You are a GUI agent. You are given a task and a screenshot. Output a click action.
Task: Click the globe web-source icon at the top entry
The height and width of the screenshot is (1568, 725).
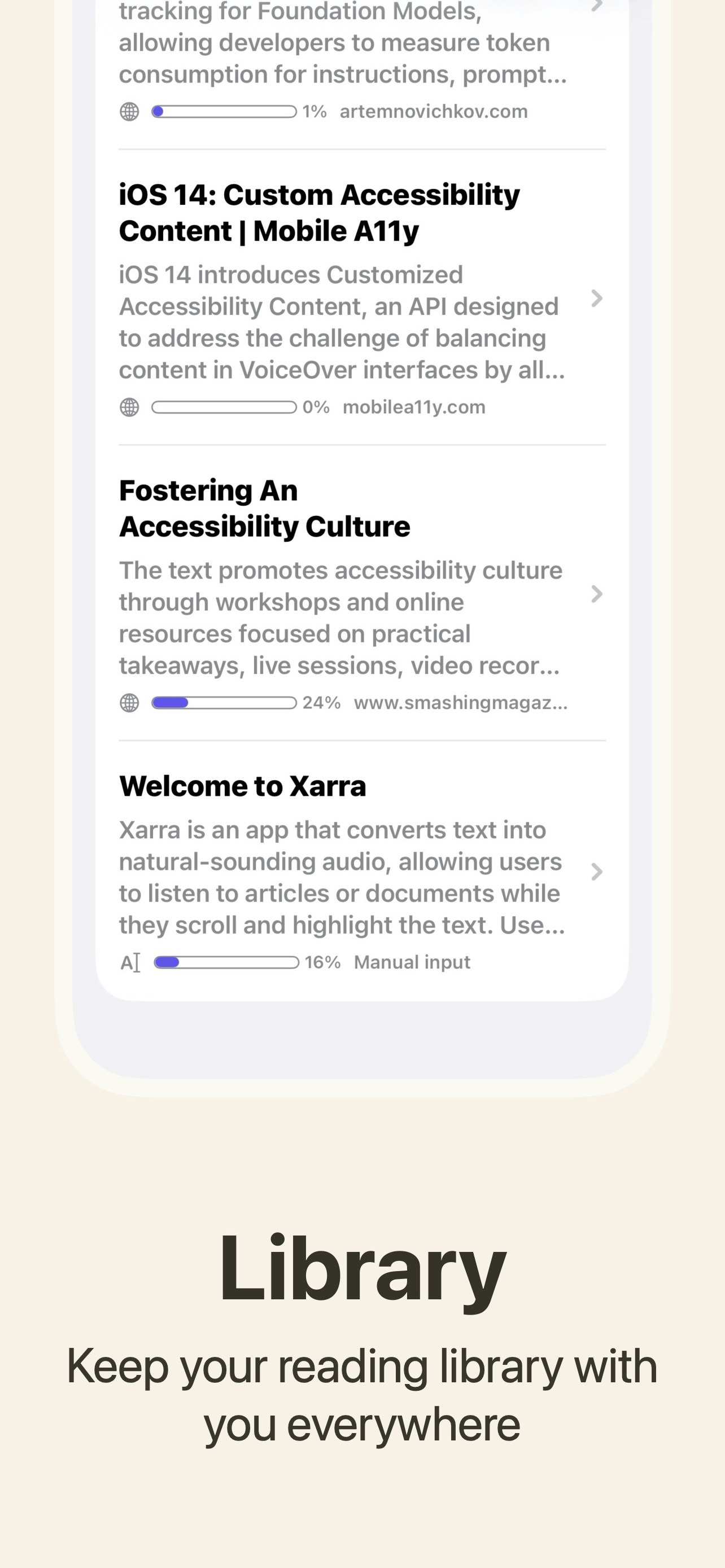pos(130,111)
